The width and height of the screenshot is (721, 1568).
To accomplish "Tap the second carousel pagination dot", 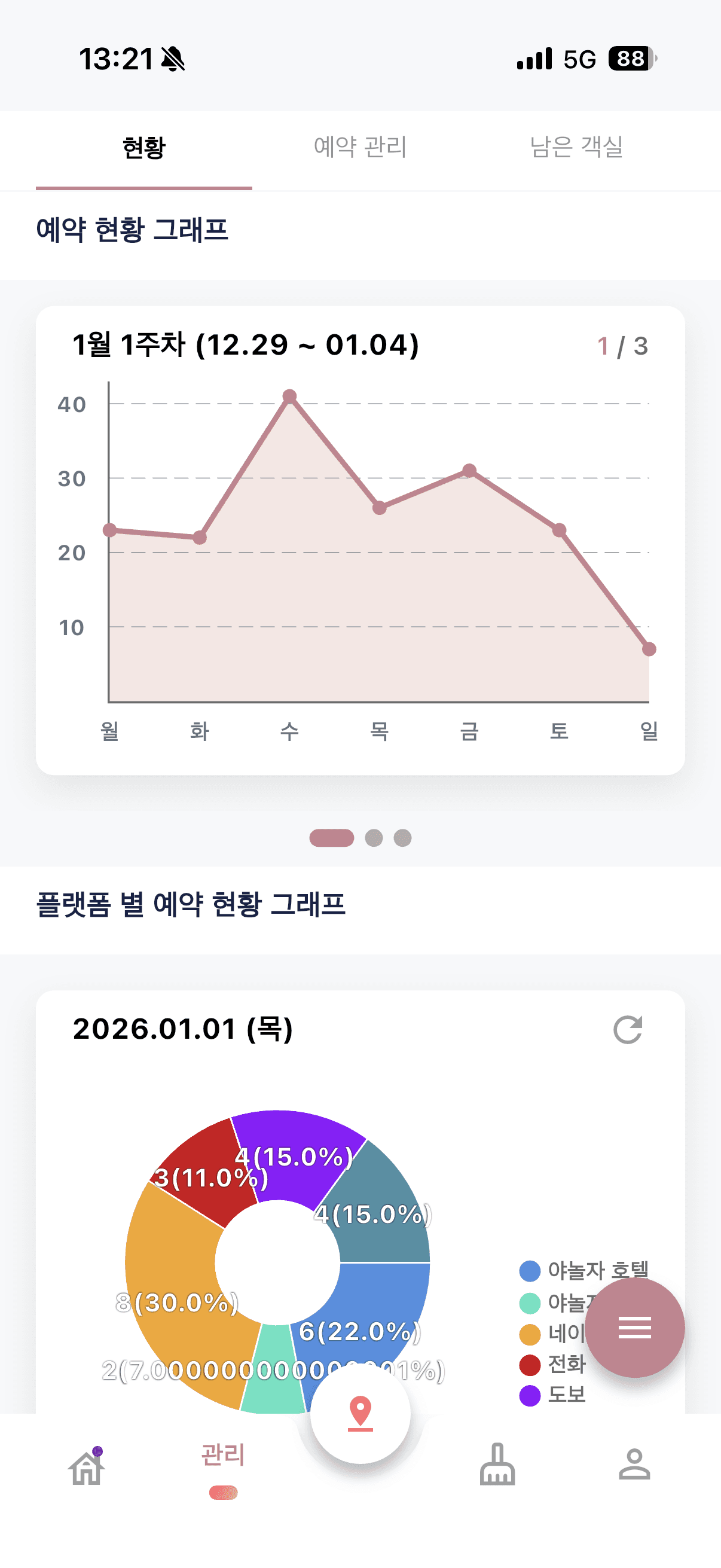I will [375, 837].
